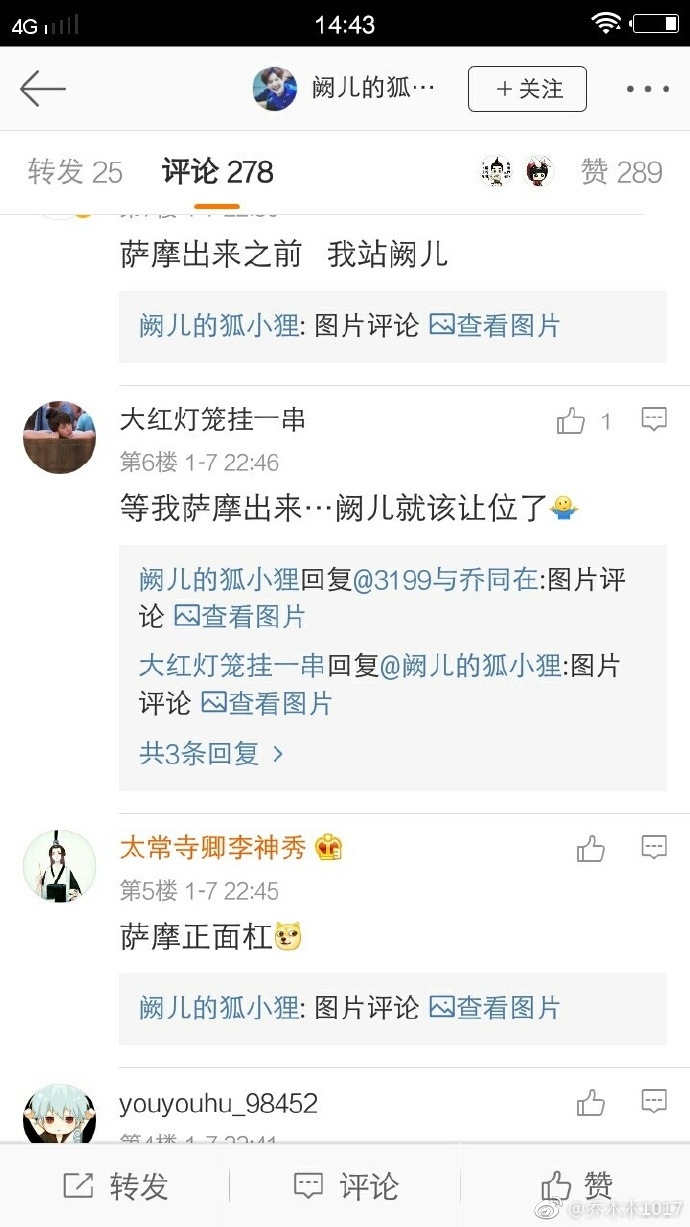Open 大红灯笼挂一串's profile avatar
This screenshot has height=1227, width=690.
(x=59, y=437)
